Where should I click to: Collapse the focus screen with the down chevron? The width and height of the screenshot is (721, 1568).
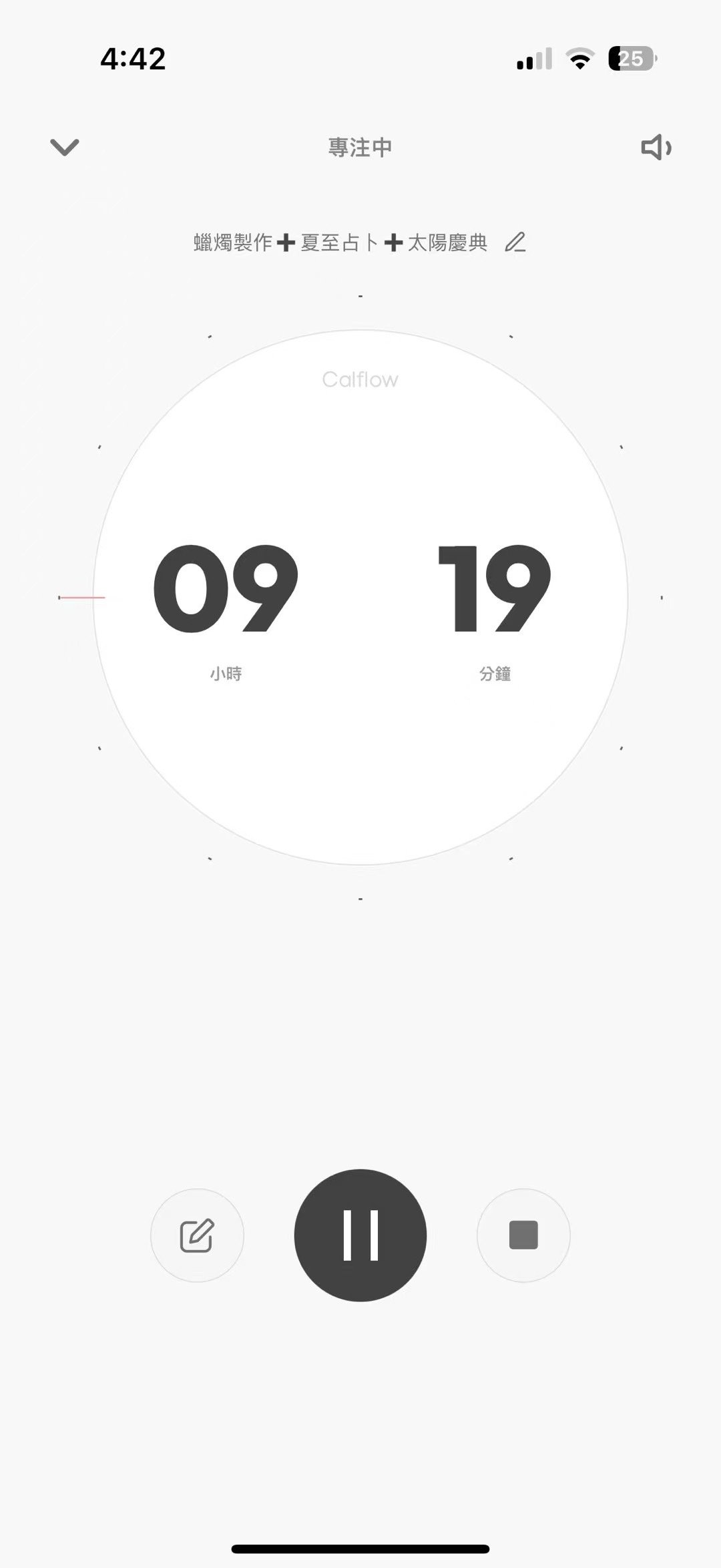coord(65,147)
